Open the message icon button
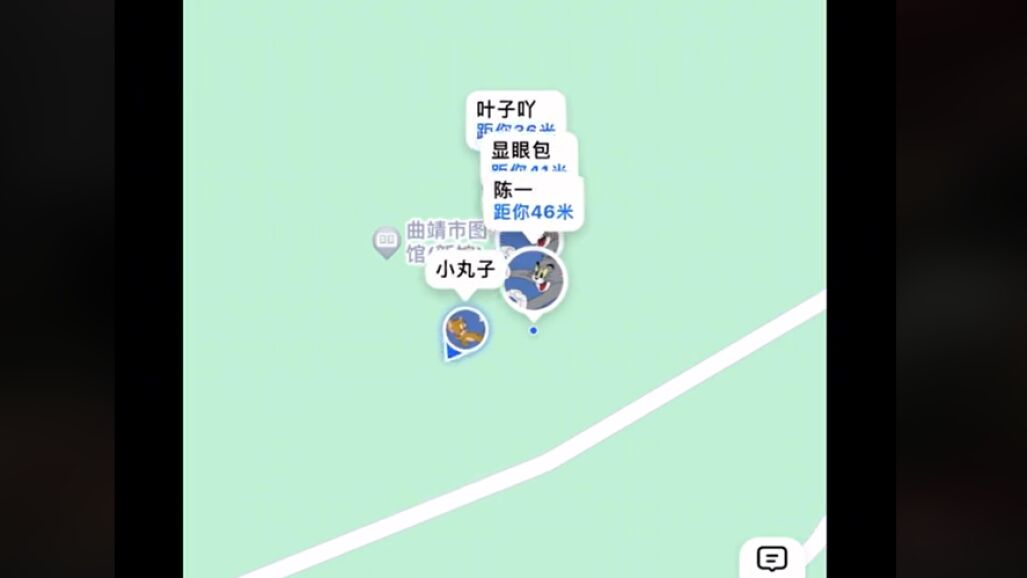 (x=771, y=558)
